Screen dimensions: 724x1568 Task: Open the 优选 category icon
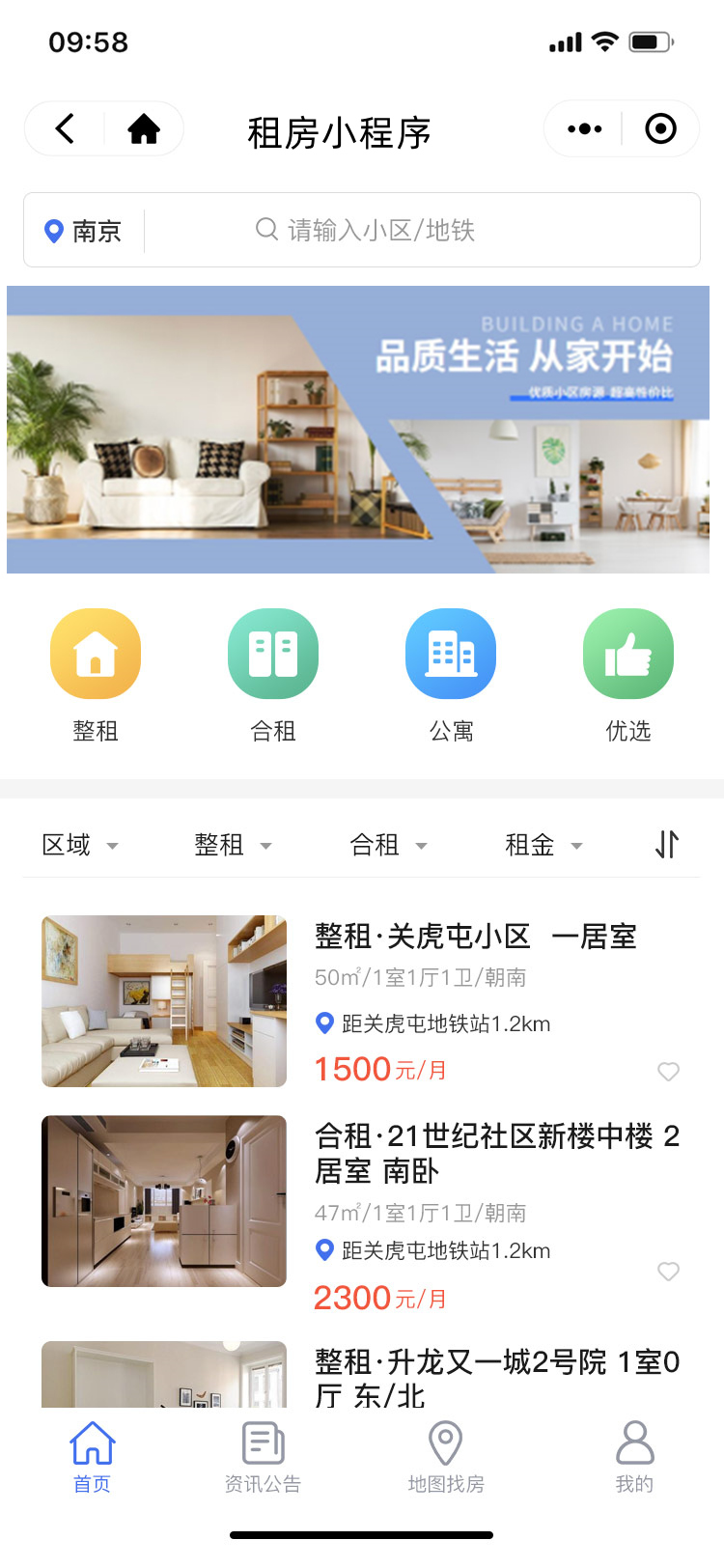tap(628, 654)
